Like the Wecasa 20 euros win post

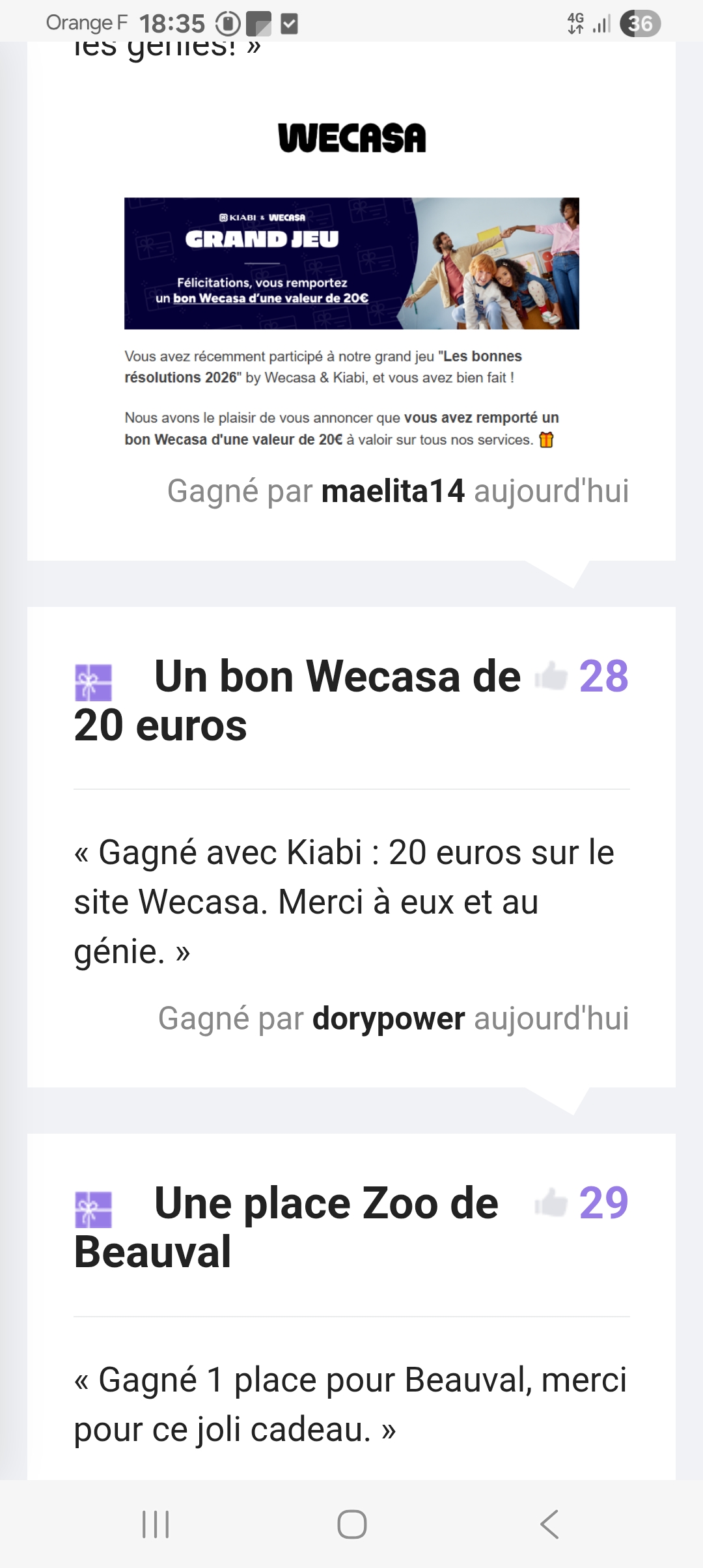pyautogui.click(x=551, y=676)
